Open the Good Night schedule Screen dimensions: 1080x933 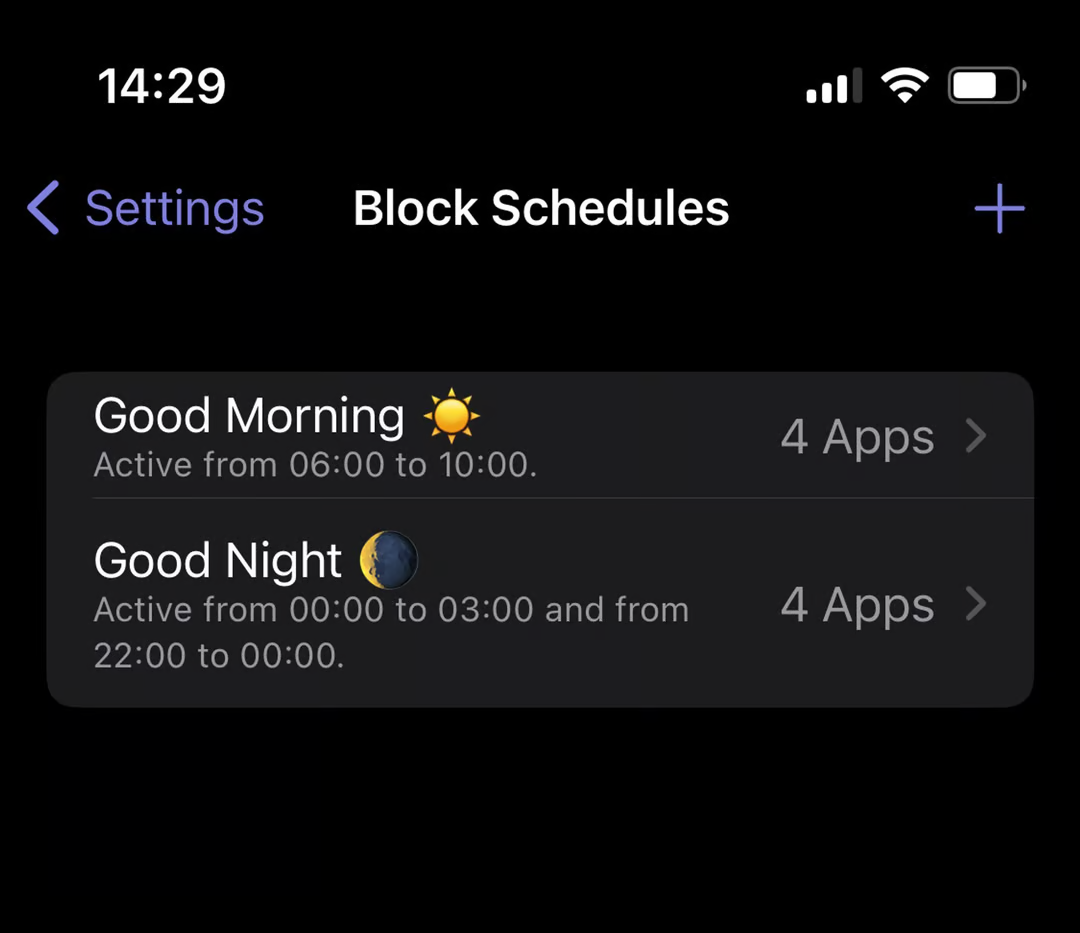540,603
